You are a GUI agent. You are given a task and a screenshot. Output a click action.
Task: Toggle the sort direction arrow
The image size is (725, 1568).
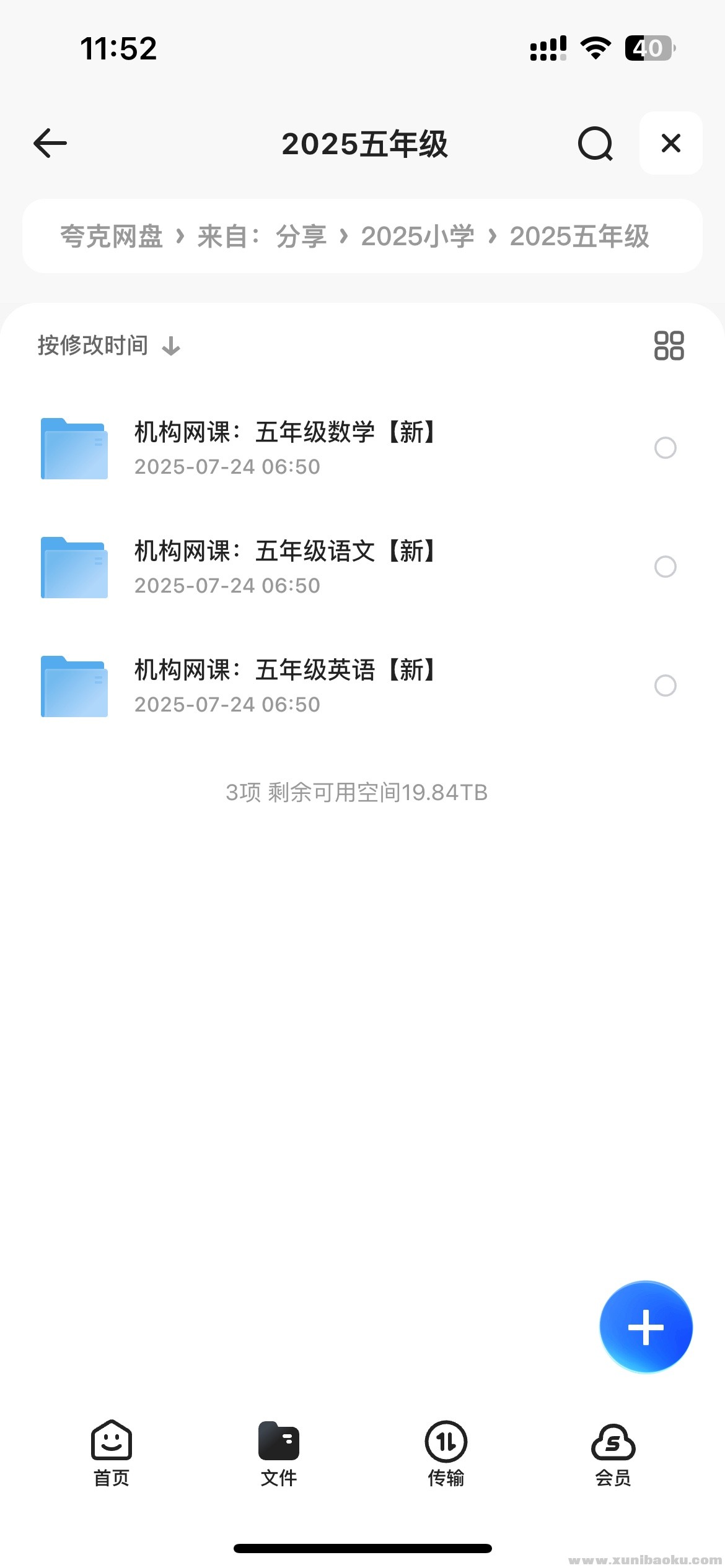(171, 345)
